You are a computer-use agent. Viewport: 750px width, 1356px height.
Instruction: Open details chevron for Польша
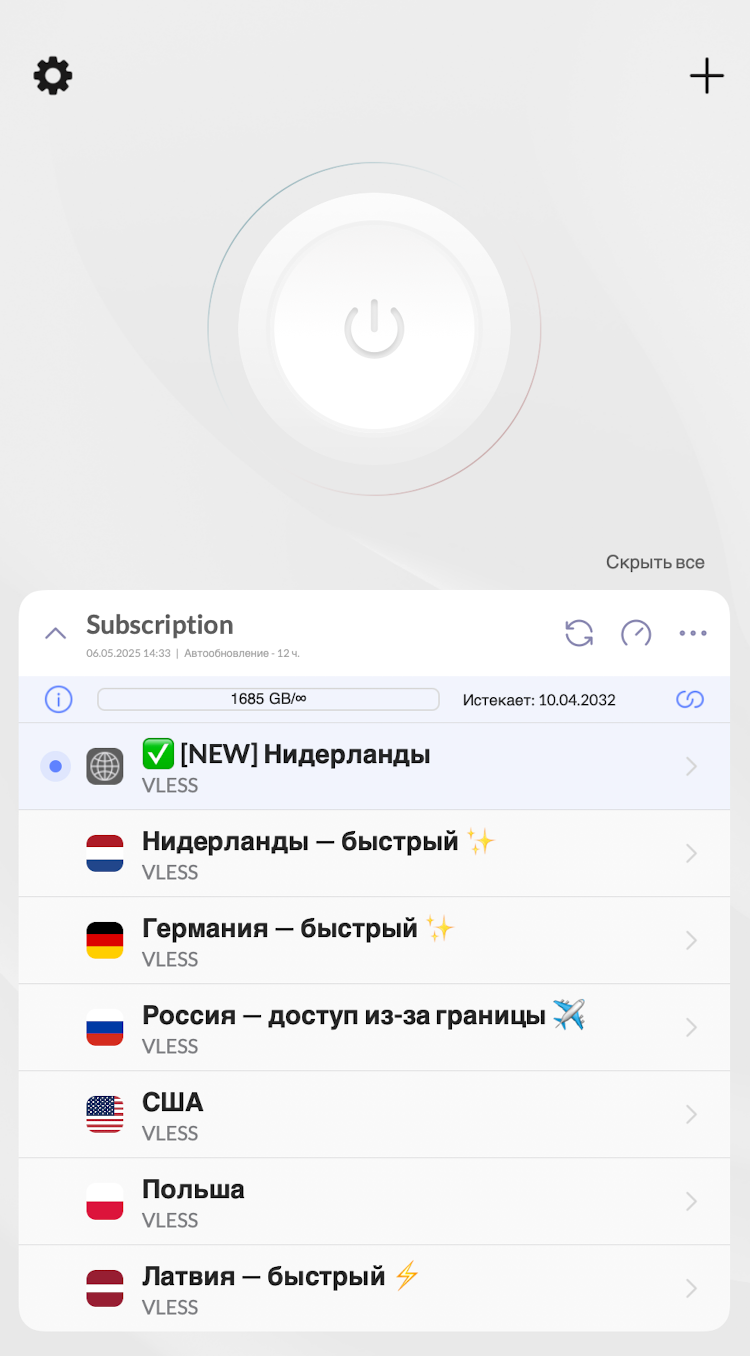click(691, 1201)
